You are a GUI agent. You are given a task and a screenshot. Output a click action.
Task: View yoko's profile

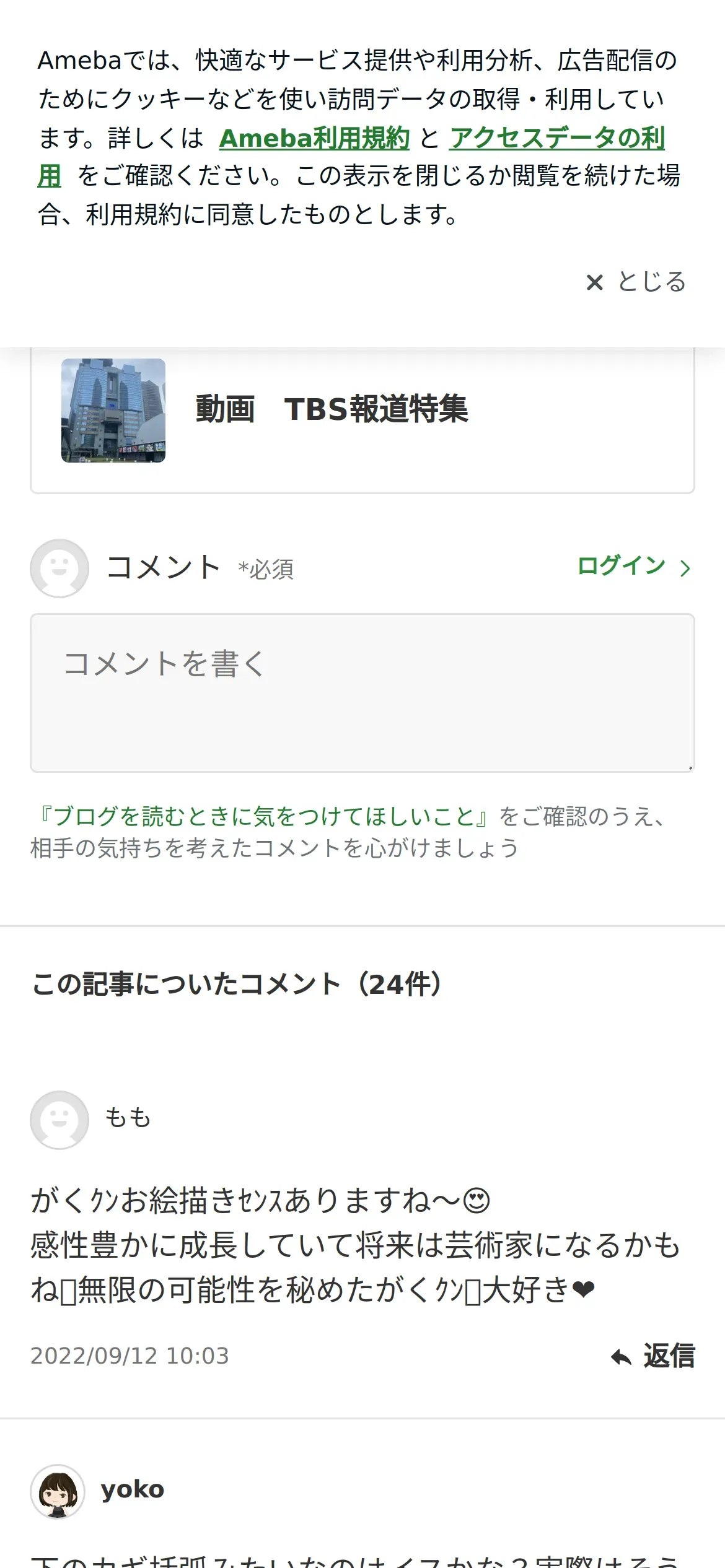pos(131,1490)
